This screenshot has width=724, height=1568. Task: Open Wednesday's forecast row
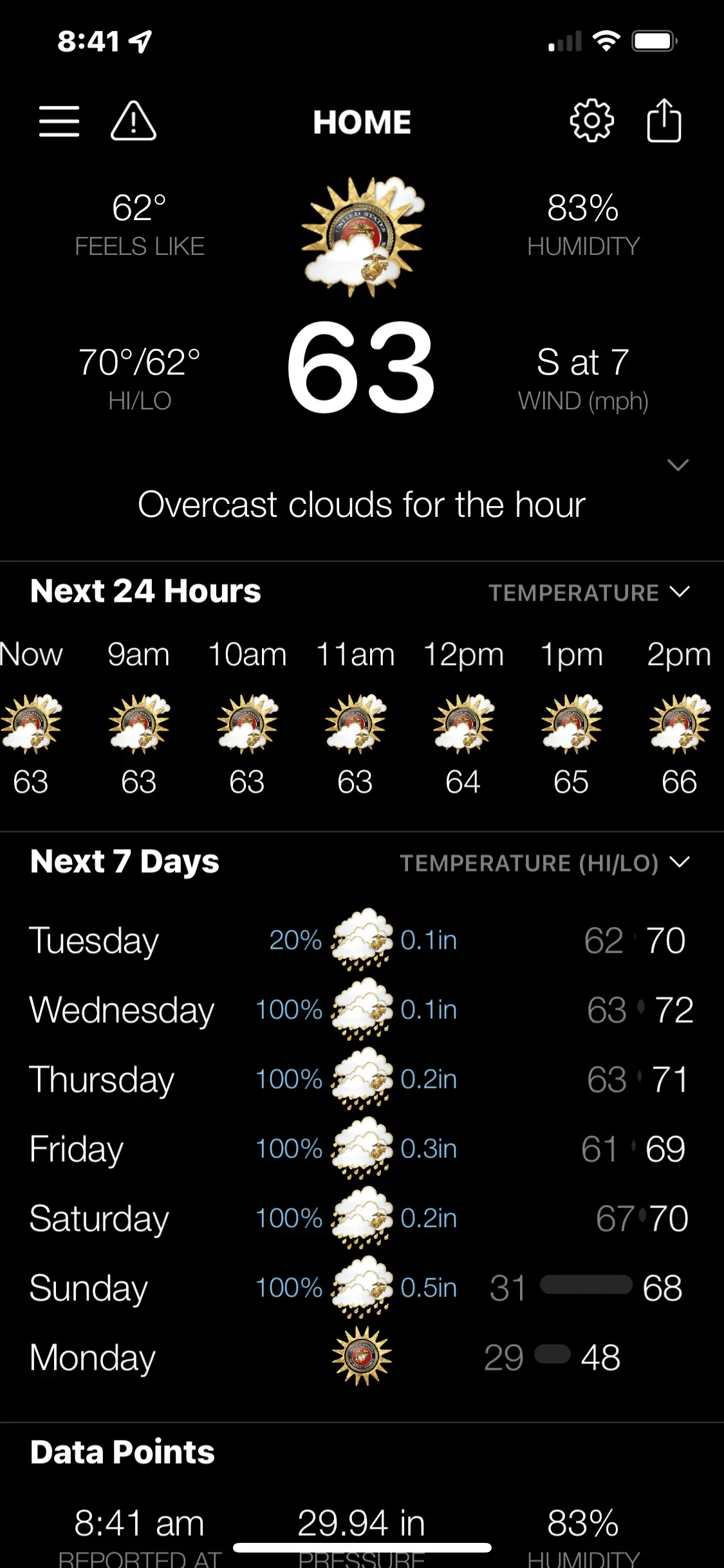(x=360, y=1010)
